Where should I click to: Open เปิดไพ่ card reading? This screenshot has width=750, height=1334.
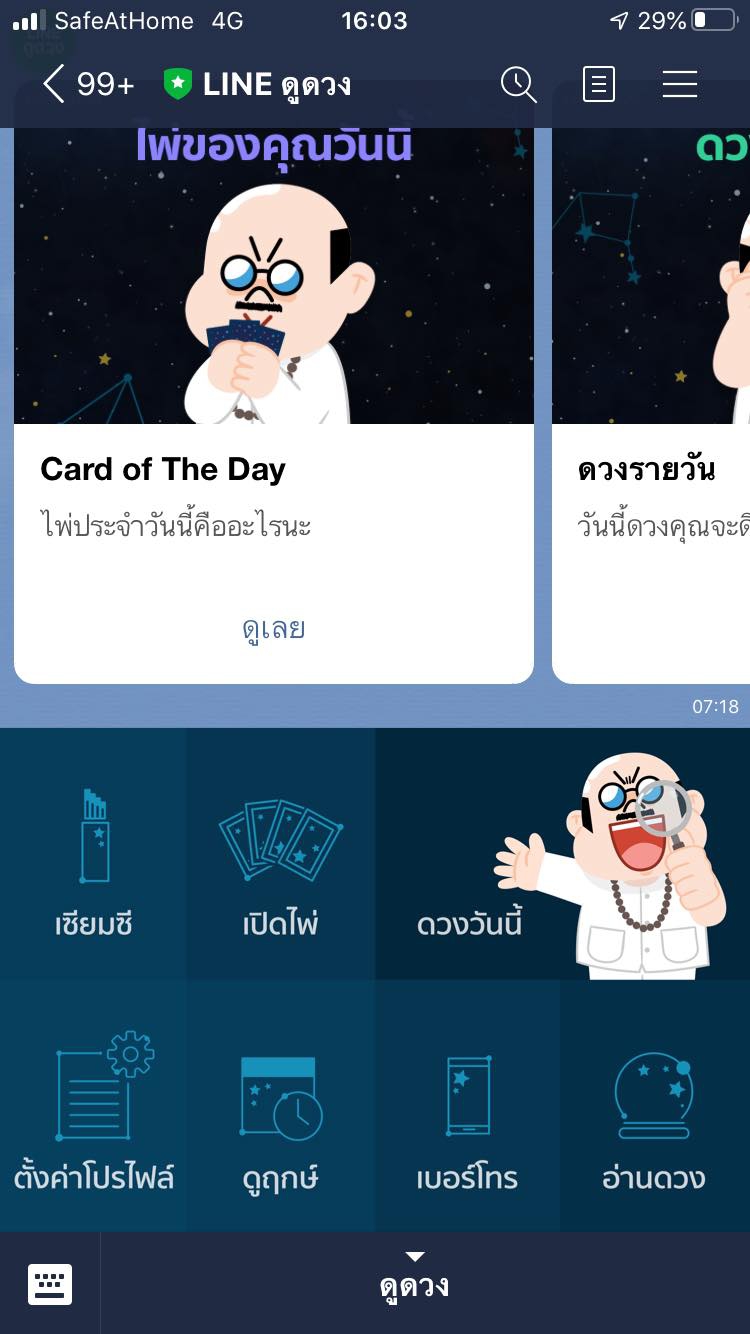(280, 855)
